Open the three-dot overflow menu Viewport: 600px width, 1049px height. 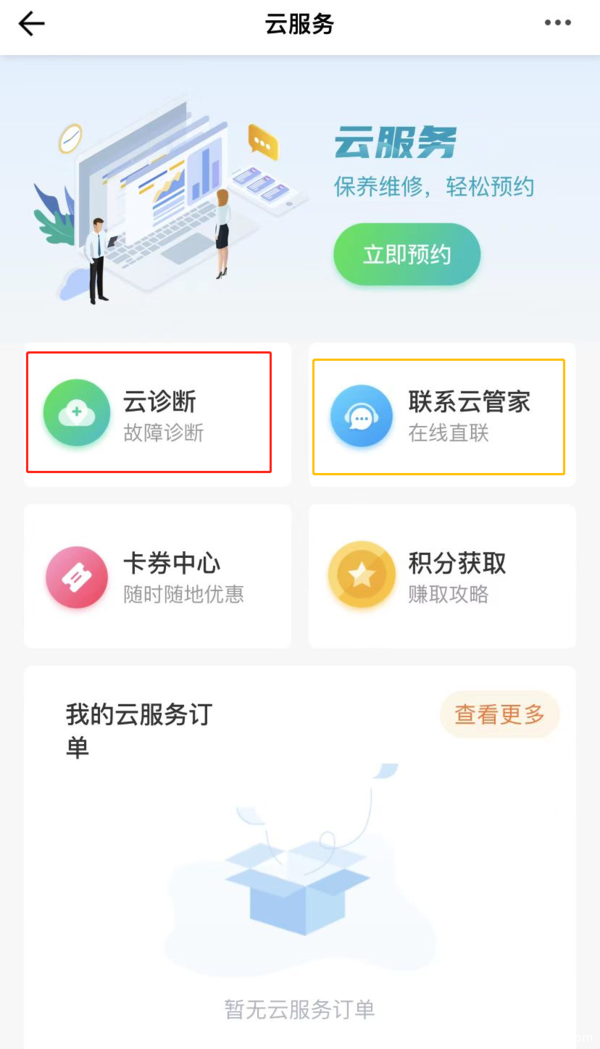click(x=558, y=24)
